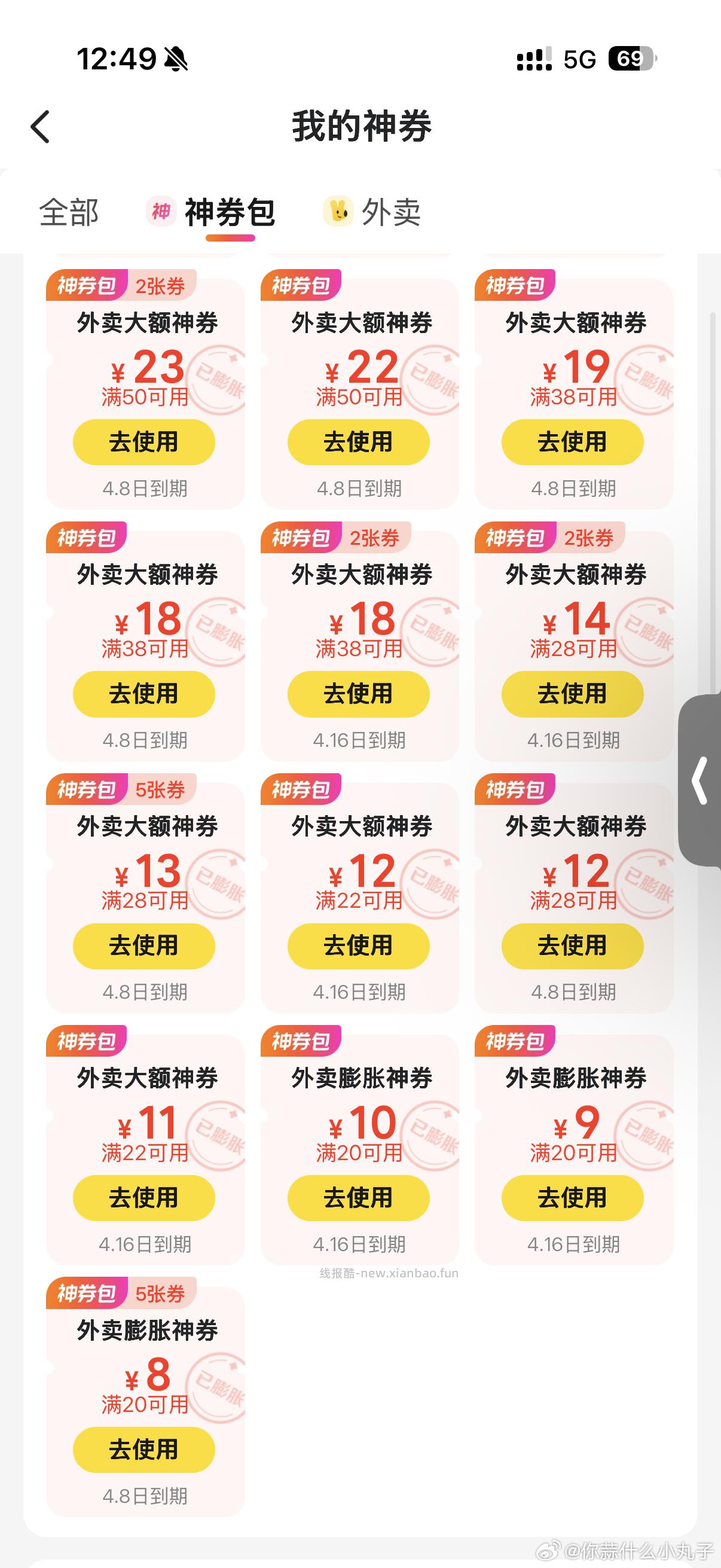Expand the gray side handle arrow
The image size is (721, 1568).
coord(701,780)
